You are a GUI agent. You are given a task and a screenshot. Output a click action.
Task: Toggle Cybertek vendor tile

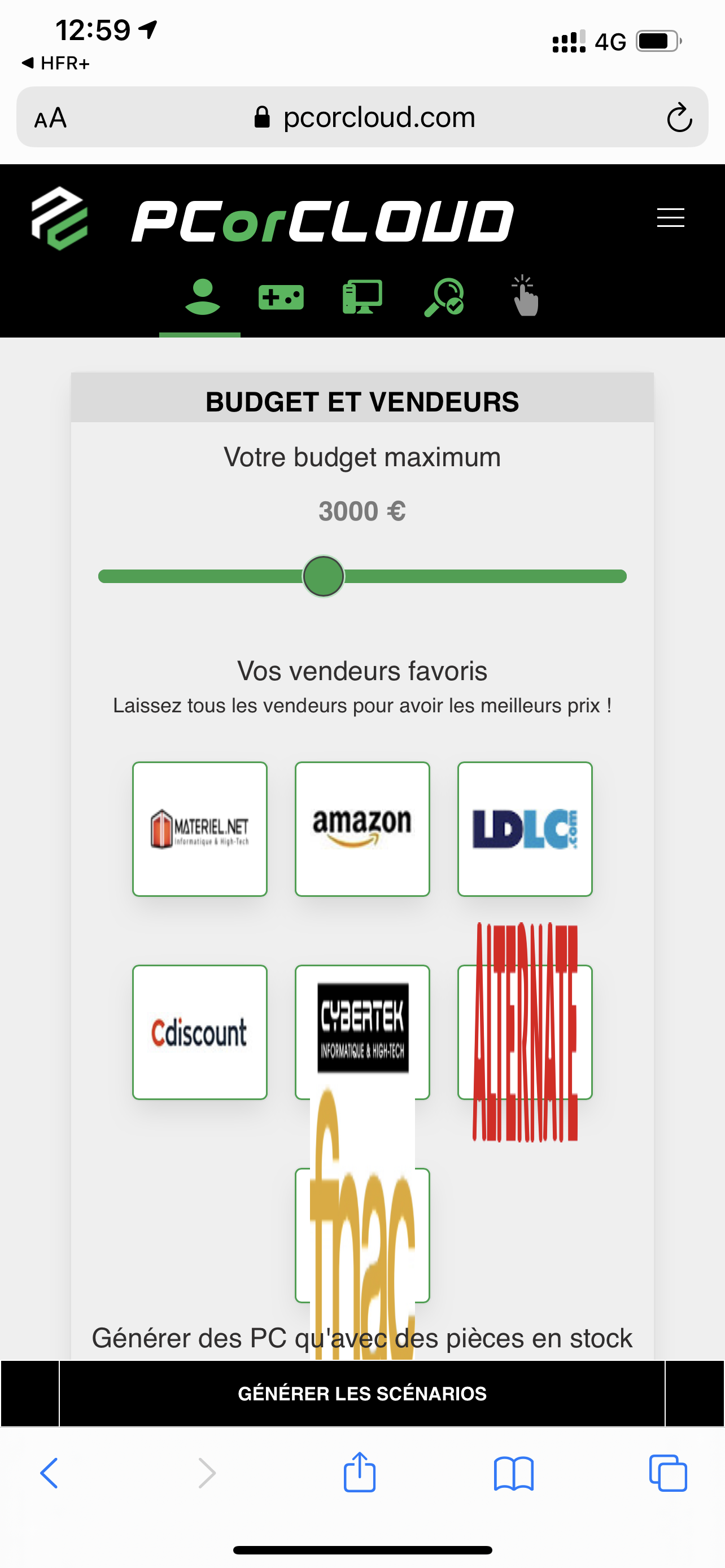[x=362, y=1032]
